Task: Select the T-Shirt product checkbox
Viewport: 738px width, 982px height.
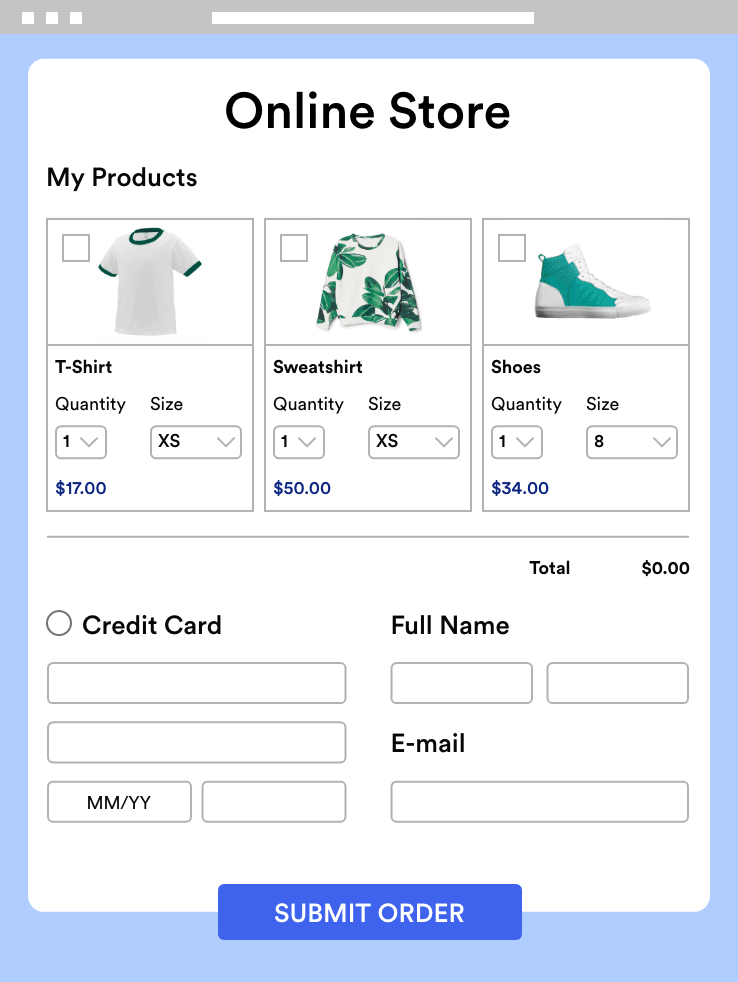Action: (x=76, y=248)
